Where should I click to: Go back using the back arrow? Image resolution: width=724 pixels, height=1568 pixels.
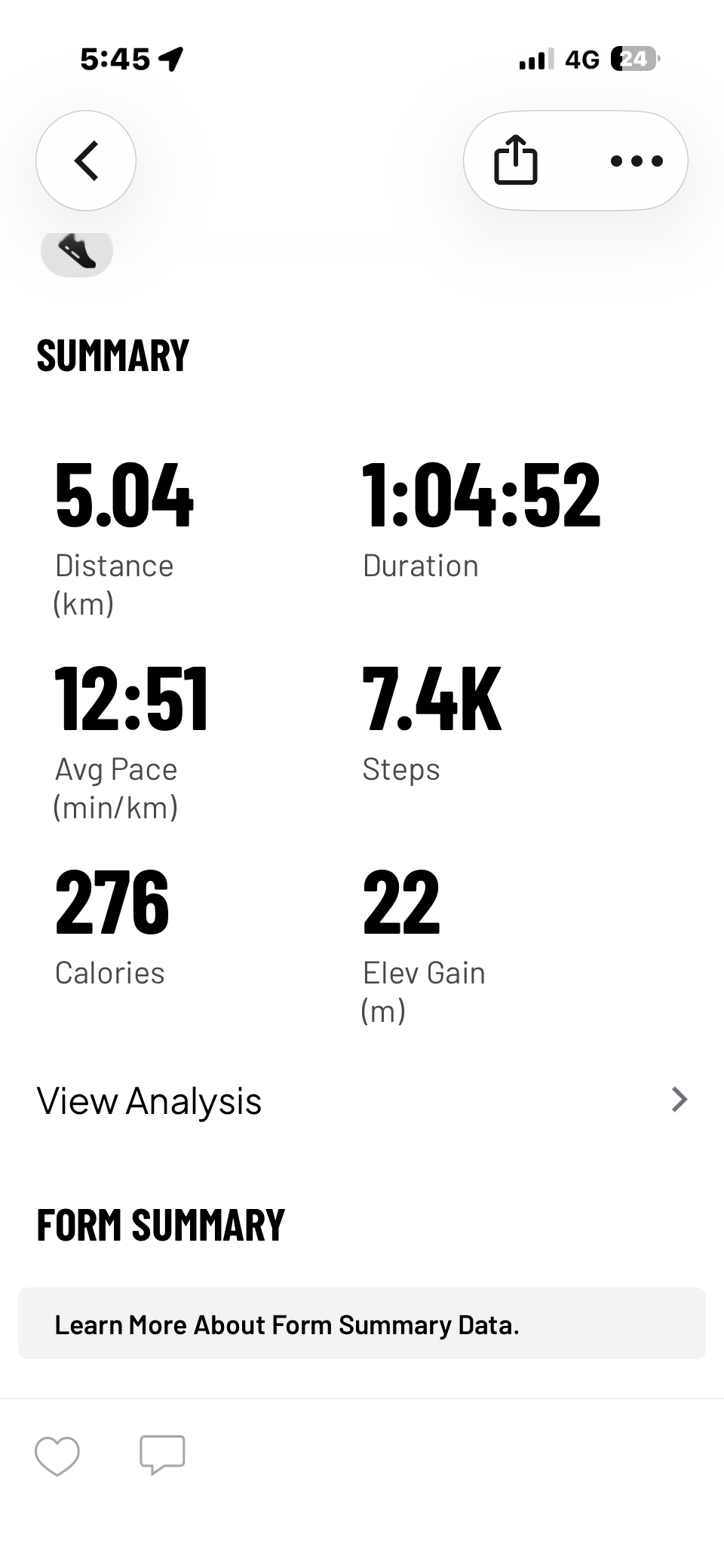[86, 161]
